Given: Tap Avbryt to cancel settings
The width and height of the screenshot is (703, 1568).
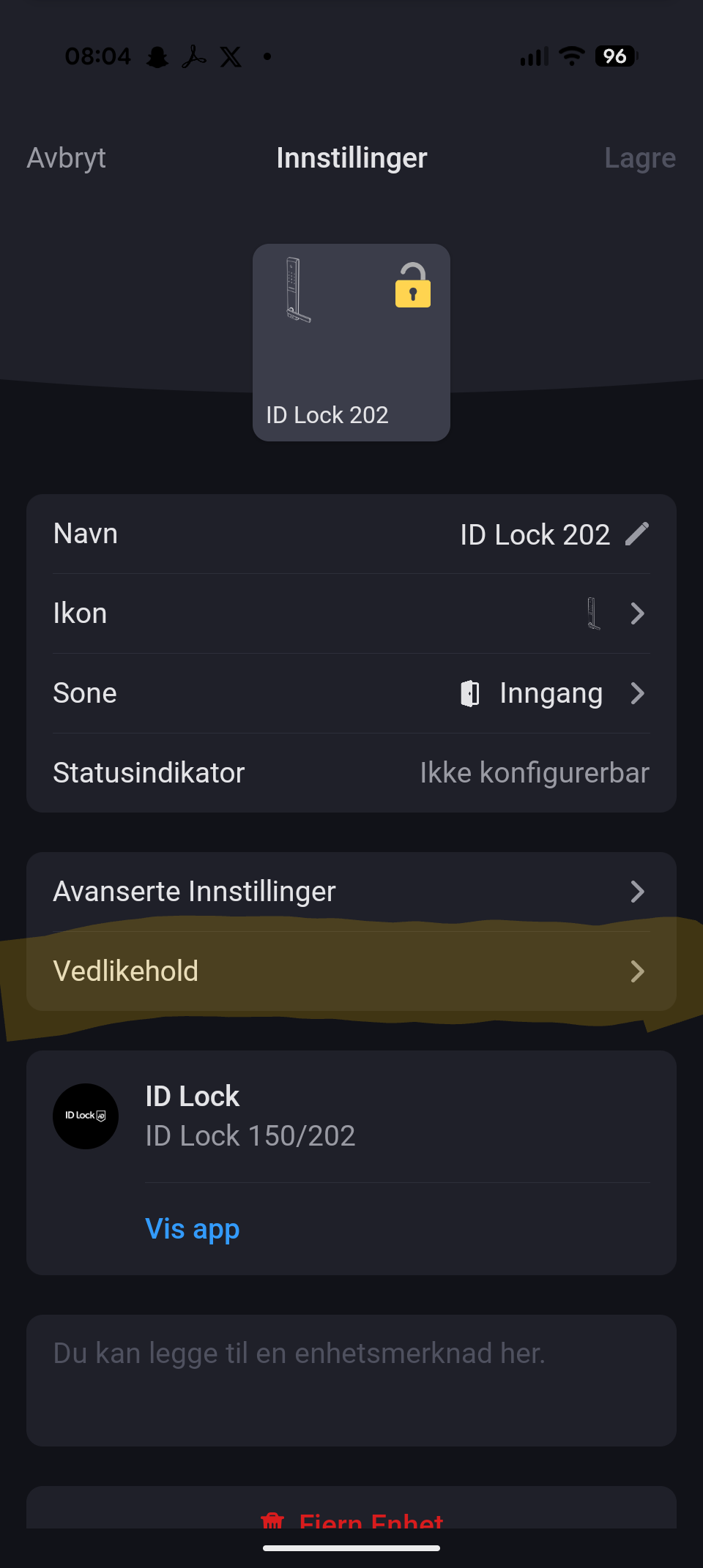Looking at the screenshot, I should 67,158.
